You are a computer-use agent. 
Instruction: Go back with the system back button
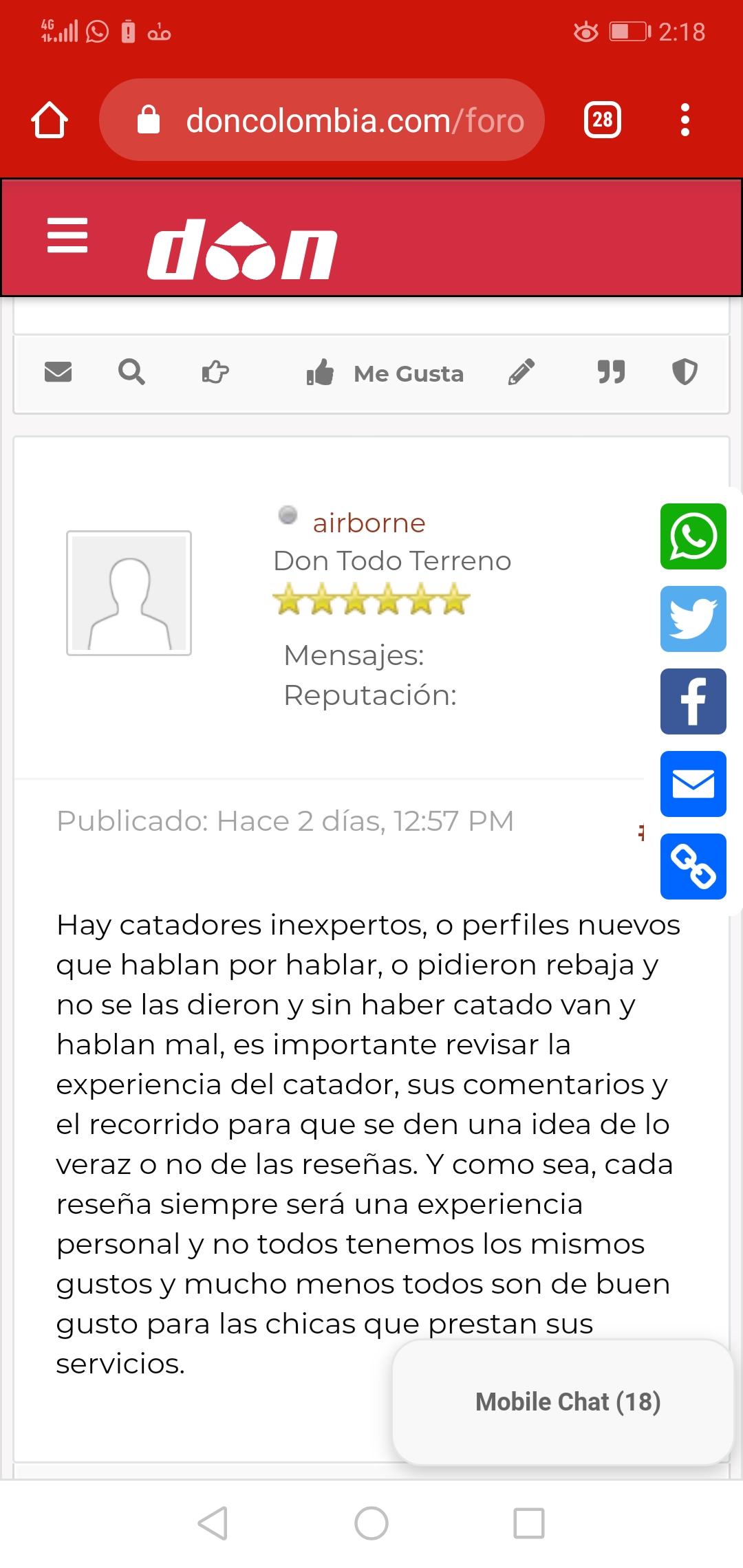(x=213, y=1523)
